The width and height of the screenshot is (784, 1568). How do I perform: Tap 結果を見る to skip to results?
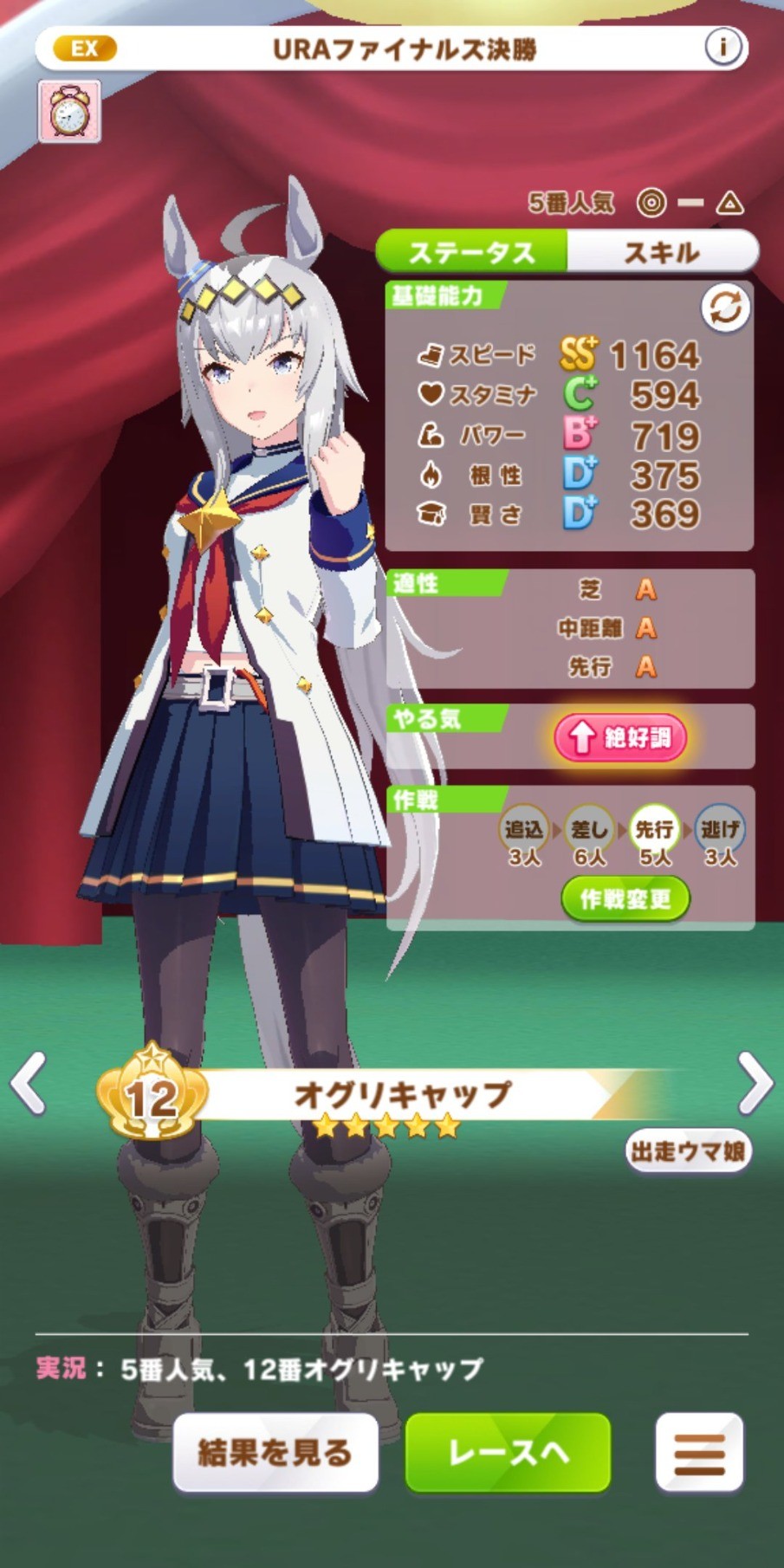tap(275, 1453)
